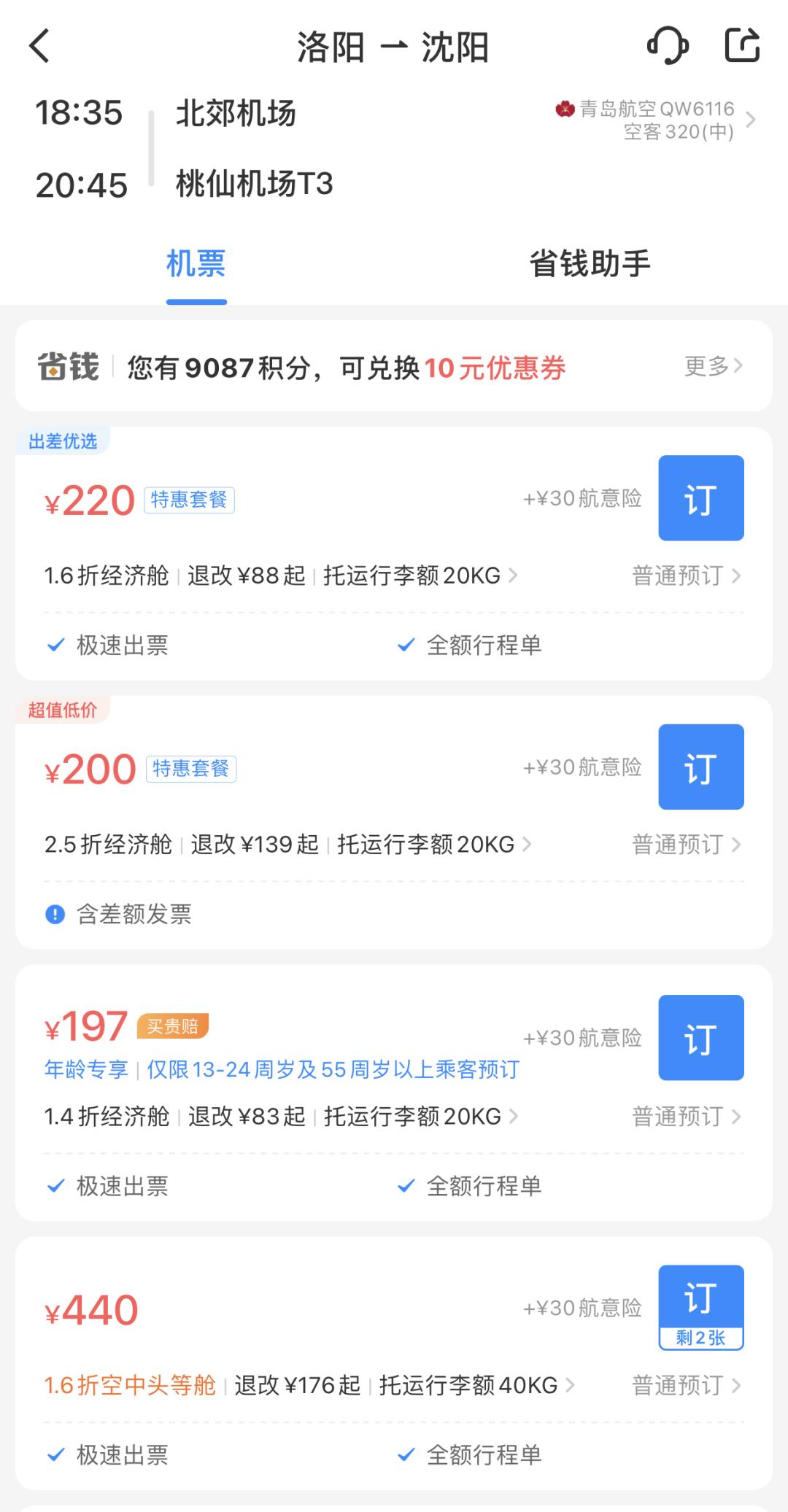Tap the 省钱 savings badge icon
788x1512 pixels.
[x=68, y=366]
